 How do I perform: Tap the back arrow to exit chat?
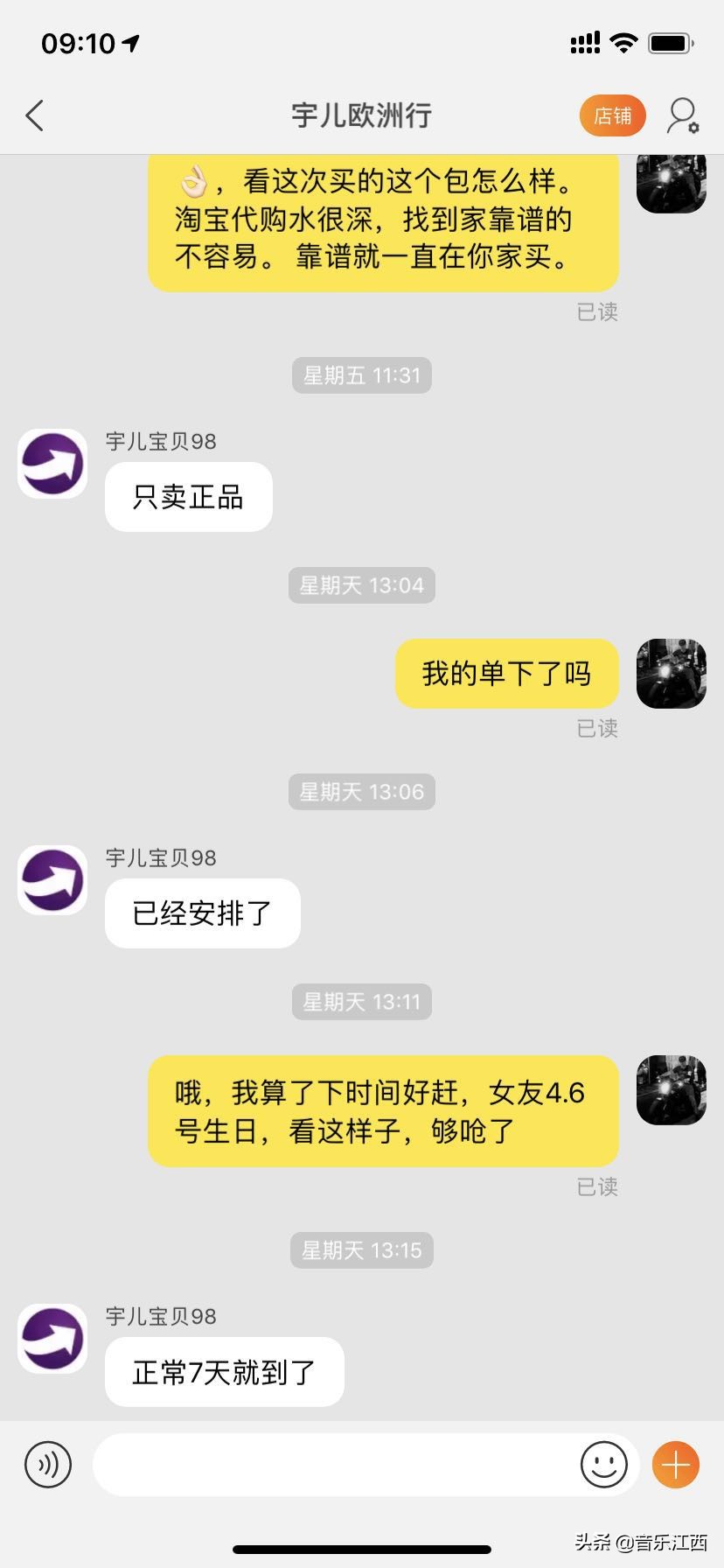point(34,115)
